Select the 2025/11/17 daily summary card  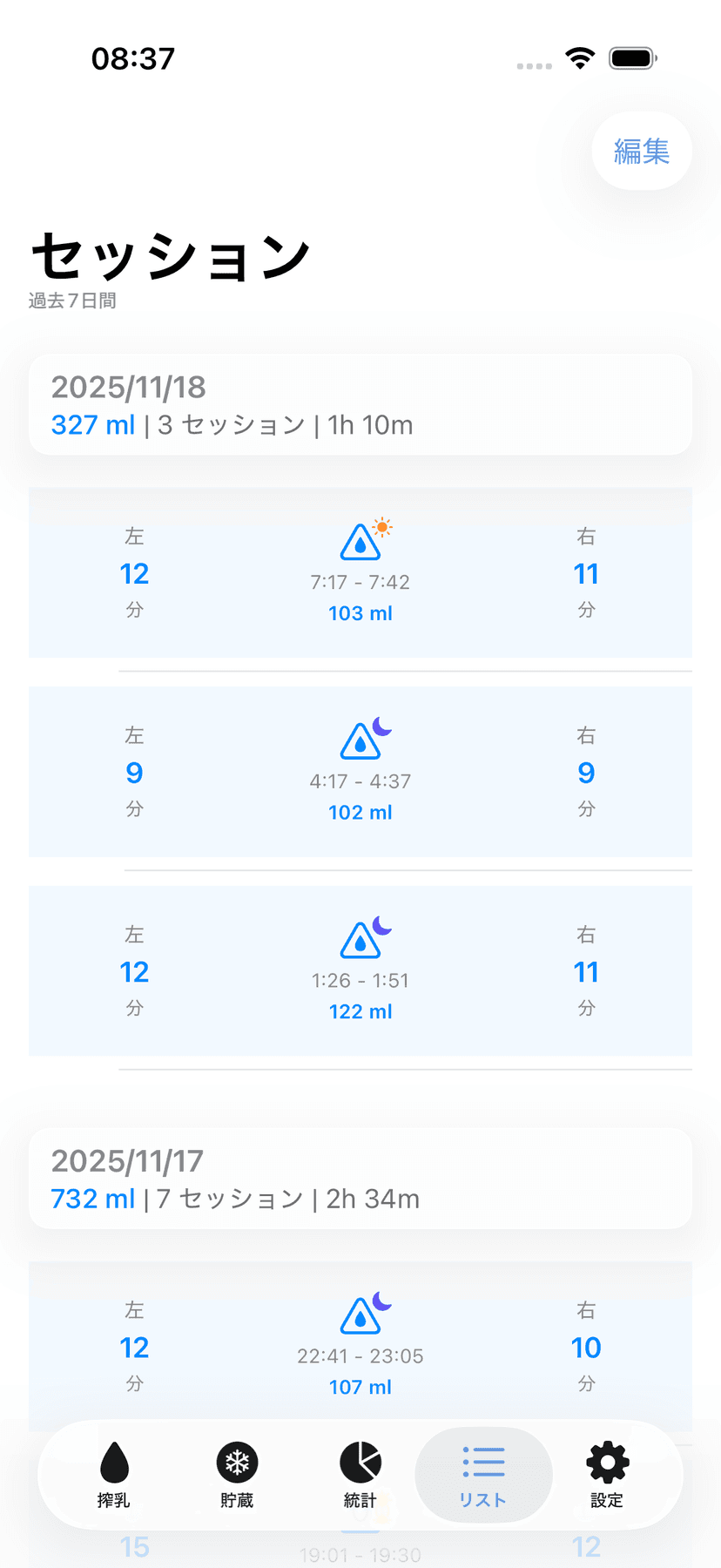point(360,1178)
